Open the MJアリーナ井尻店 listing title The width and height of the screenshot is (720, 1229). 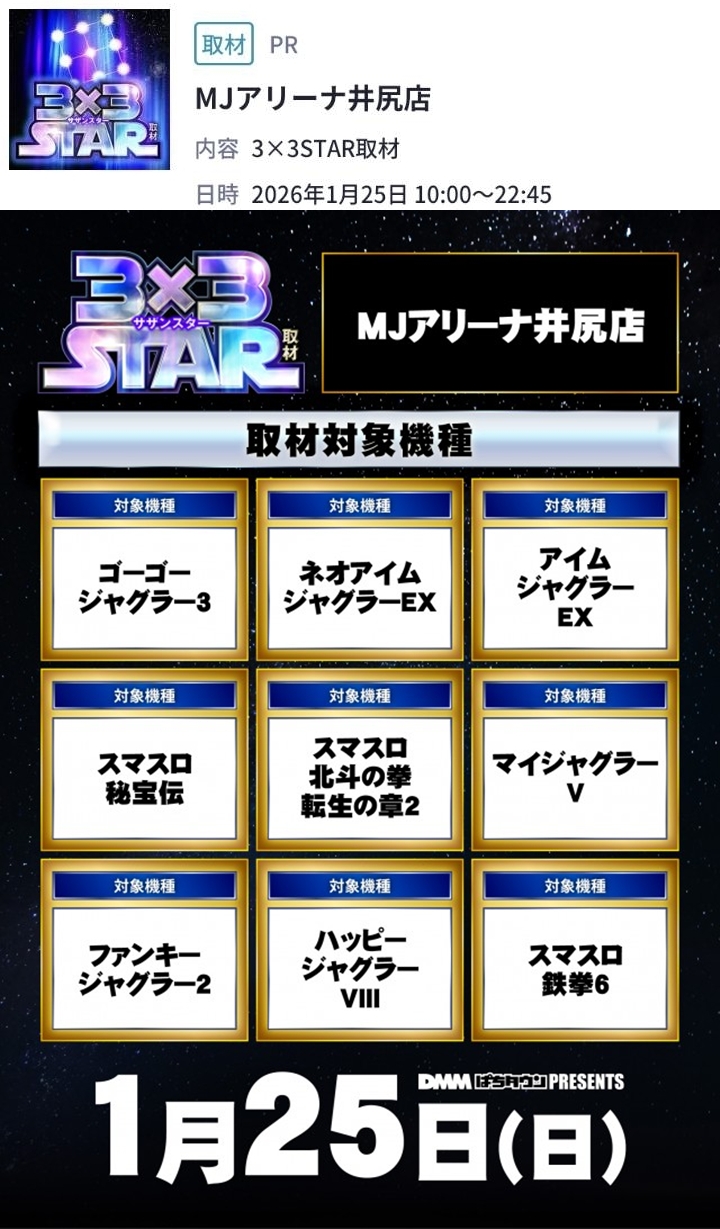click(312, 99)
